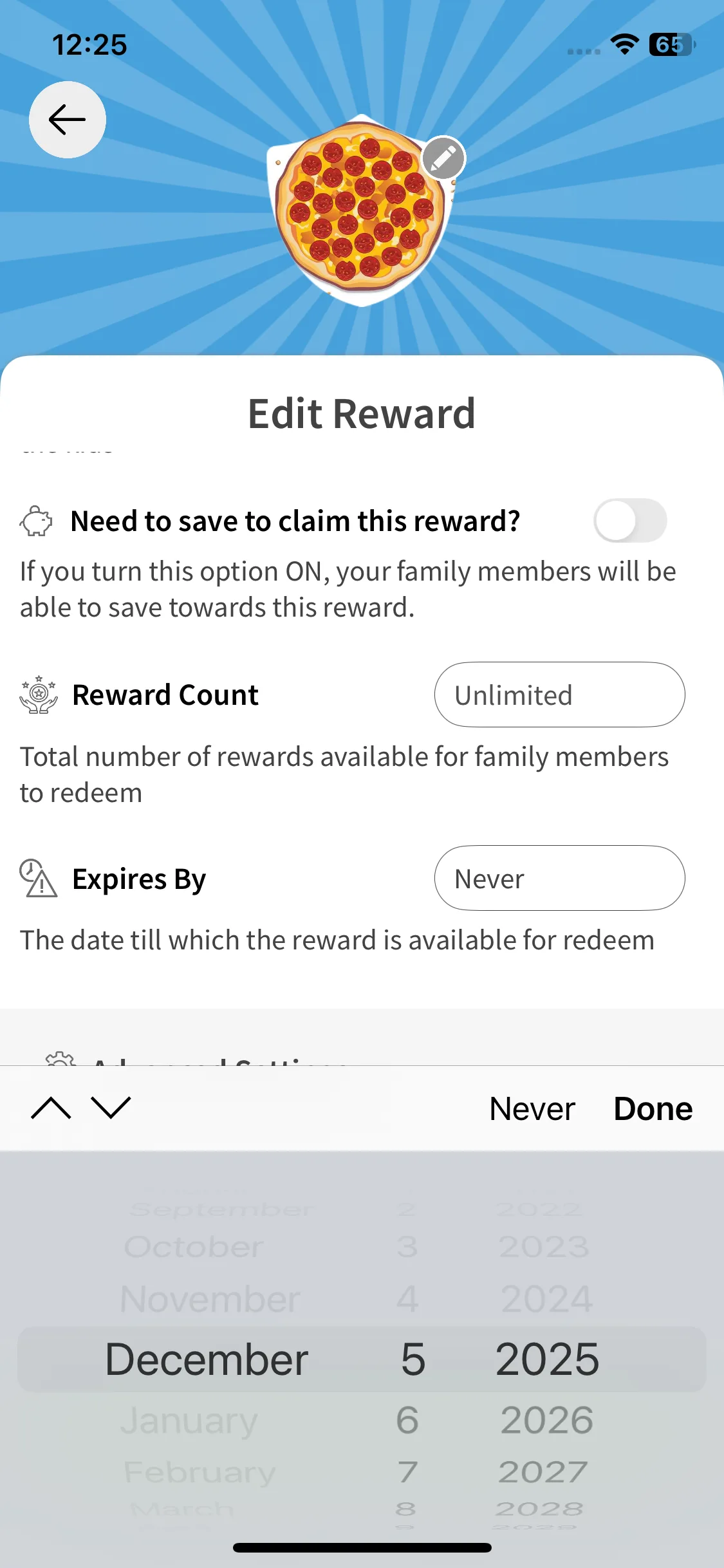Pick November in the month wheel
The height and width of the screenshot is (1568, 724).
click(x=210, y=1299)
